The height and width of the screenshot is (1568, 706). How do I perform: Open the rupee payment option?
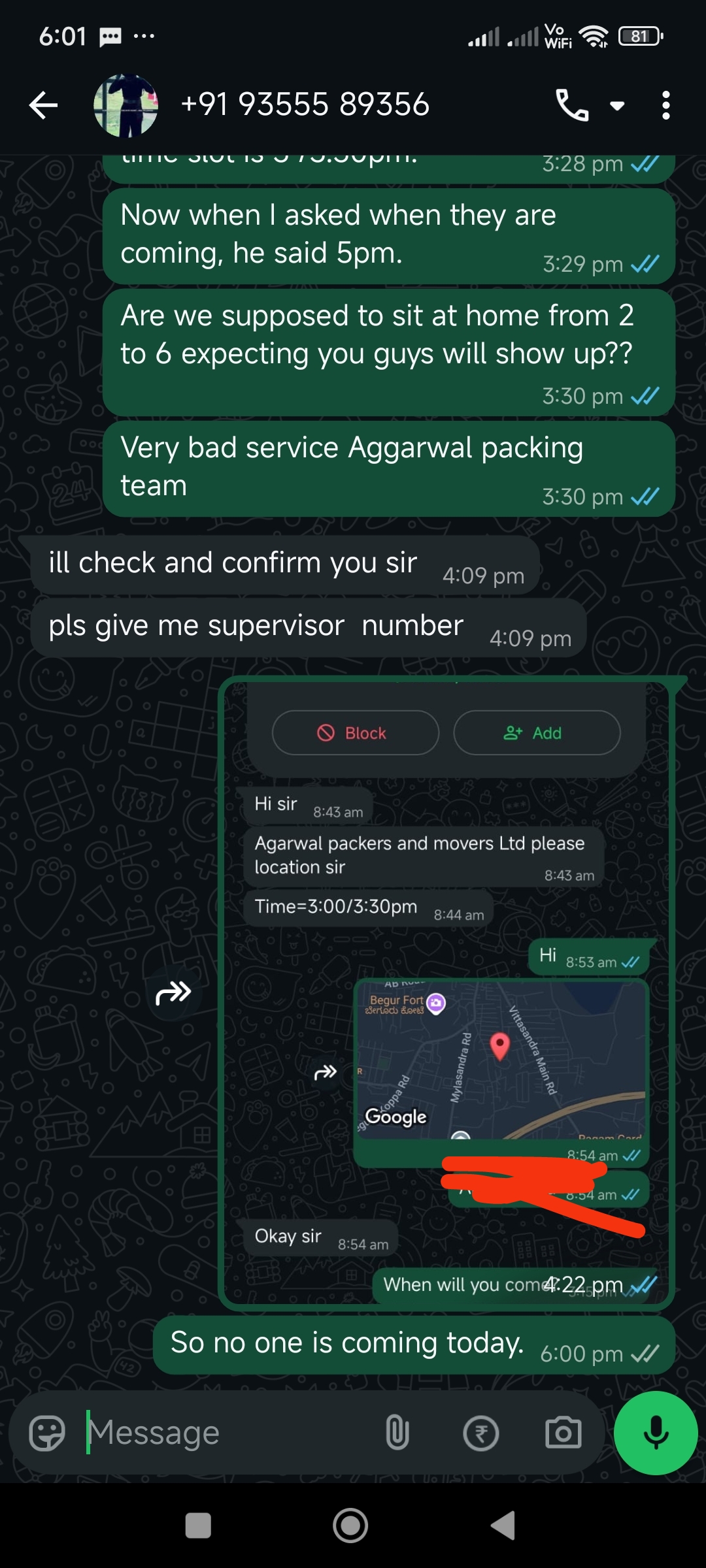(481, 1433)
